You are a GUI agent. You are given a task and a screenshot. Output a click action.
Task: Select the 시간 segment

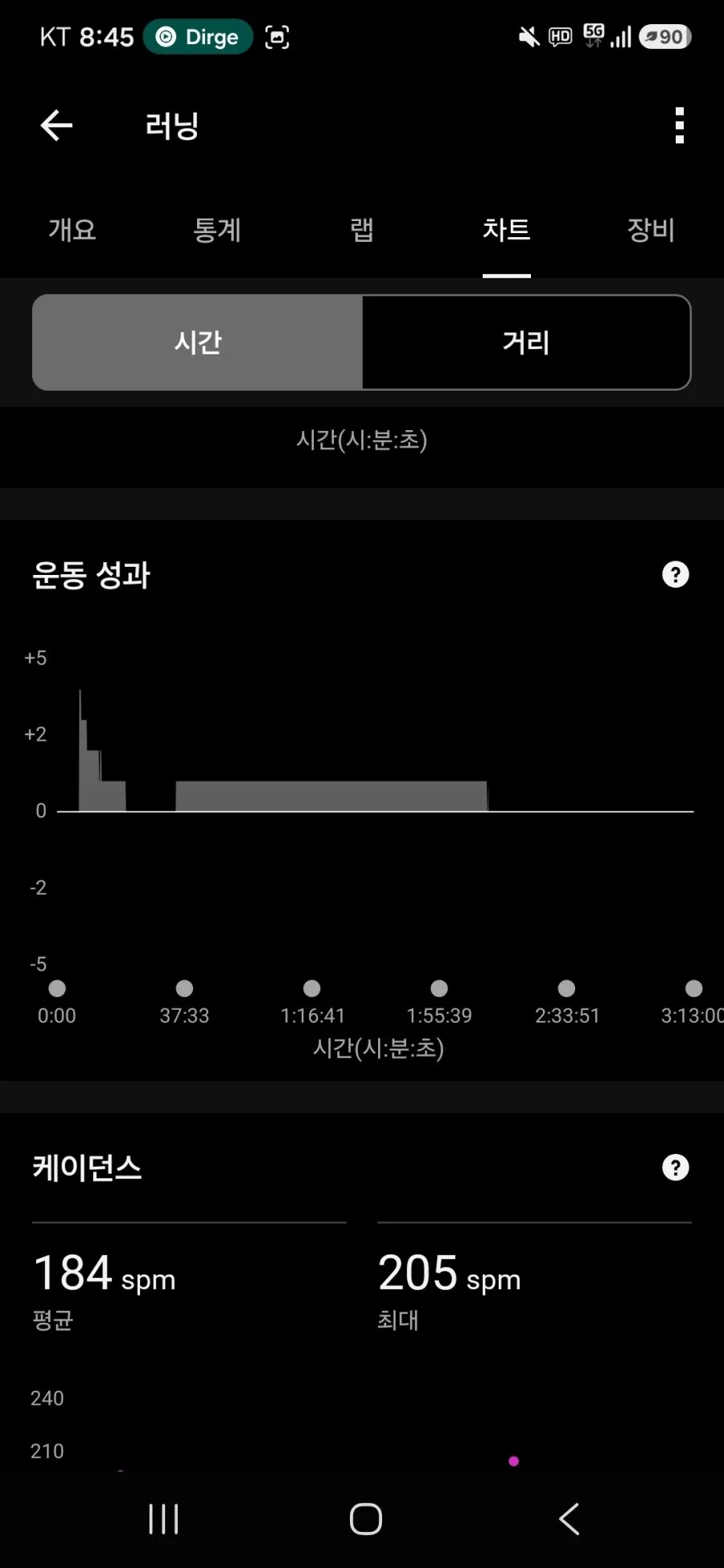197,343
